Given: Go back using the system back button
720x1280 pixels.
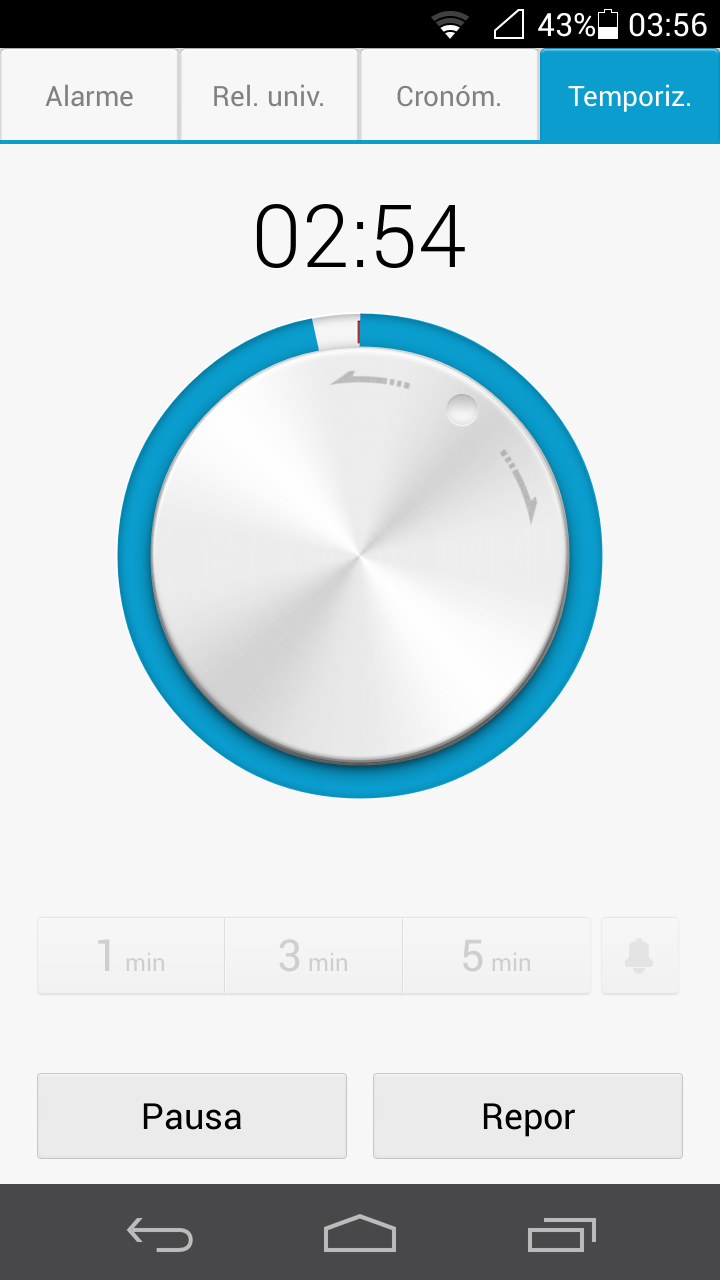Looking at the screenshot, I should click(160, 1234).
